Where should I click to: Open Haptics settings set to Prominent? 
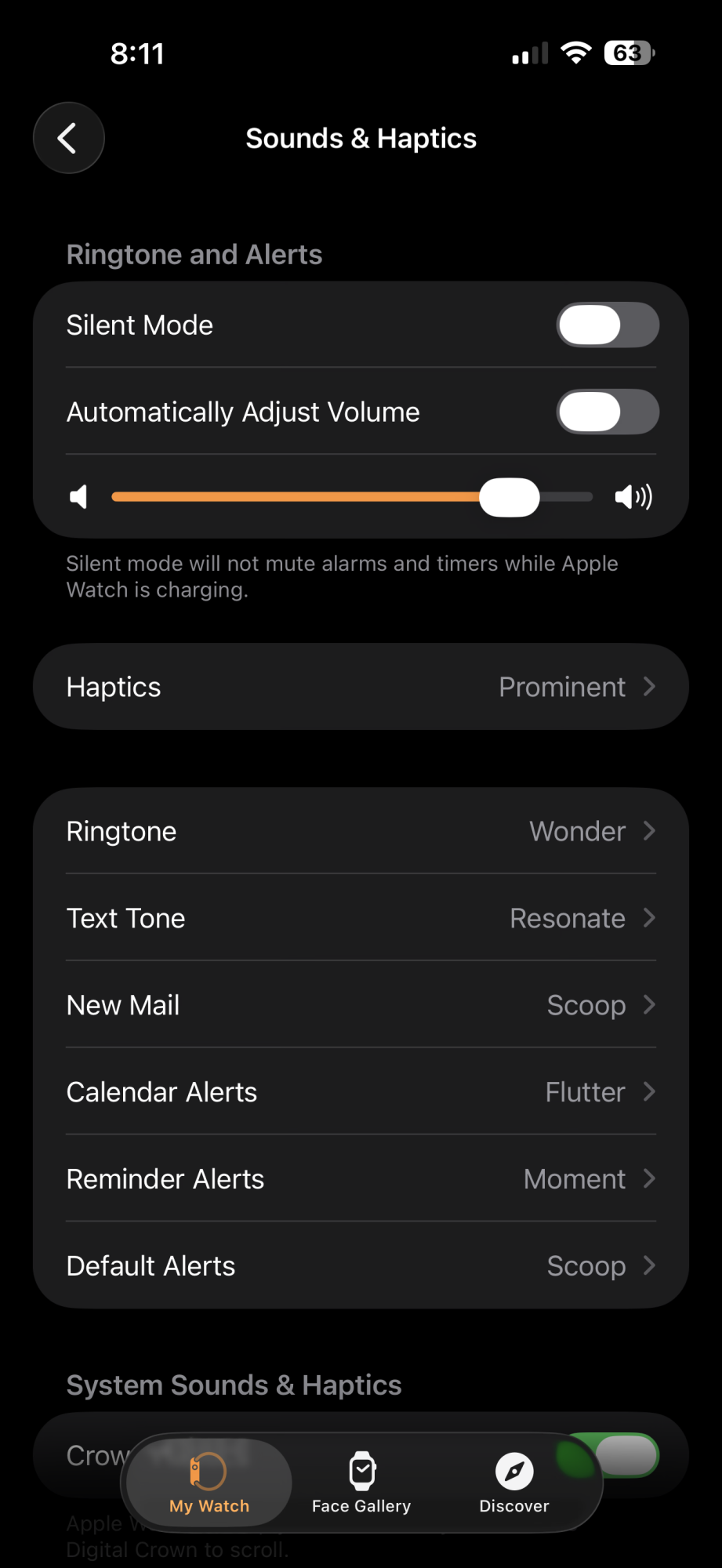361,687
